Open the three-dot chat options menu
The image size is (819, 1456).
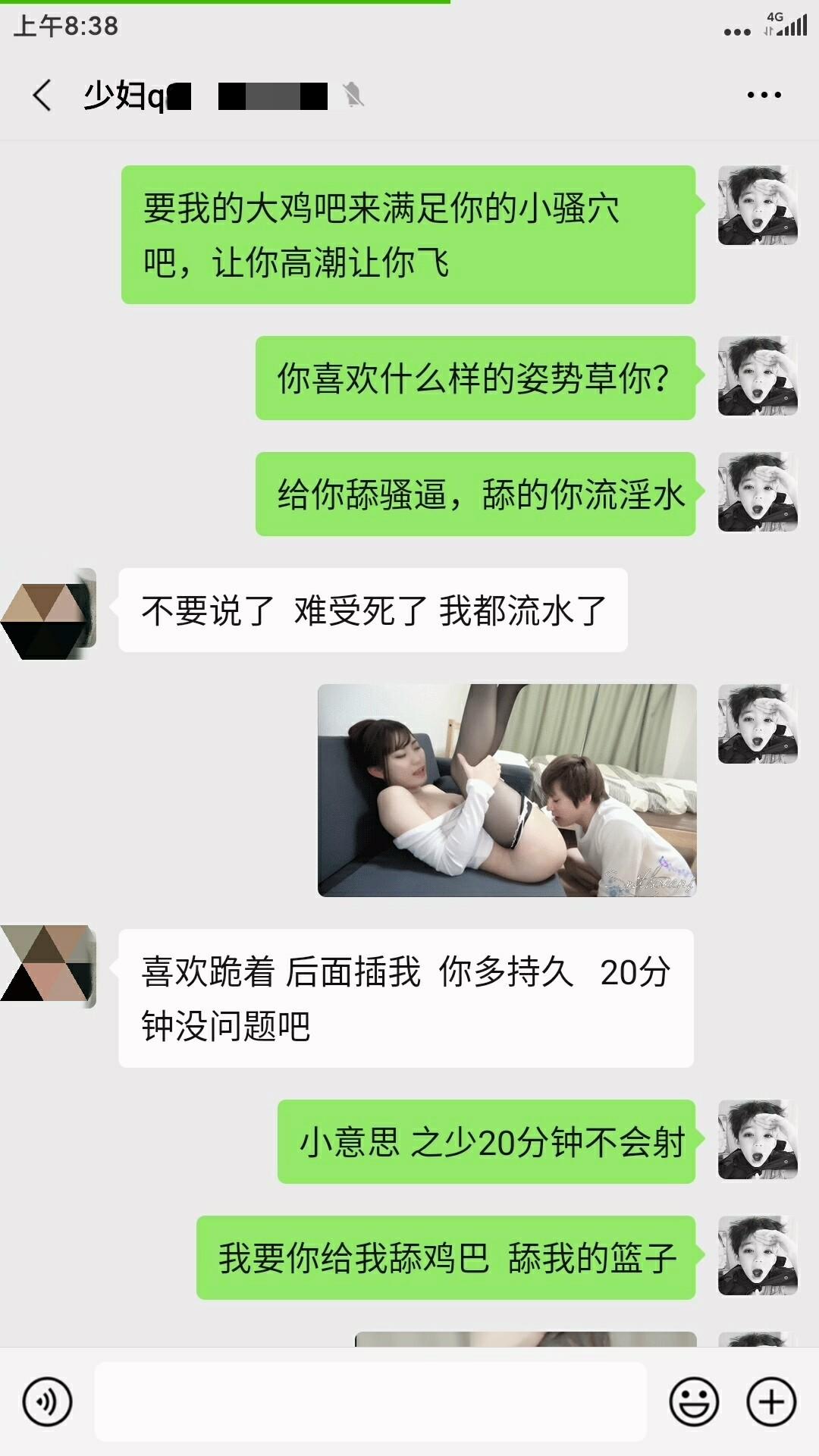point(764,96)
